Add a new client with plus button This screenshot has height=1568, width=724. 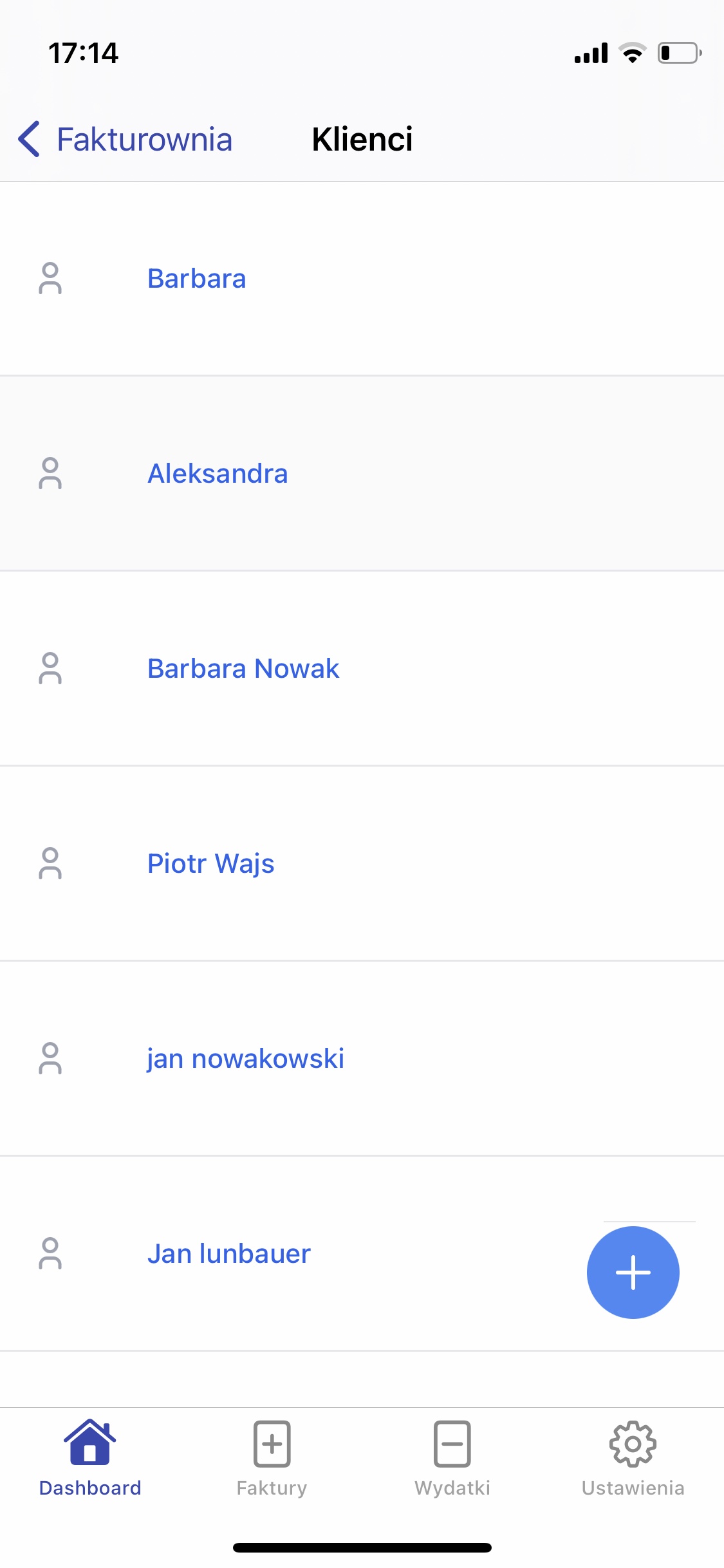point(633,1273)
